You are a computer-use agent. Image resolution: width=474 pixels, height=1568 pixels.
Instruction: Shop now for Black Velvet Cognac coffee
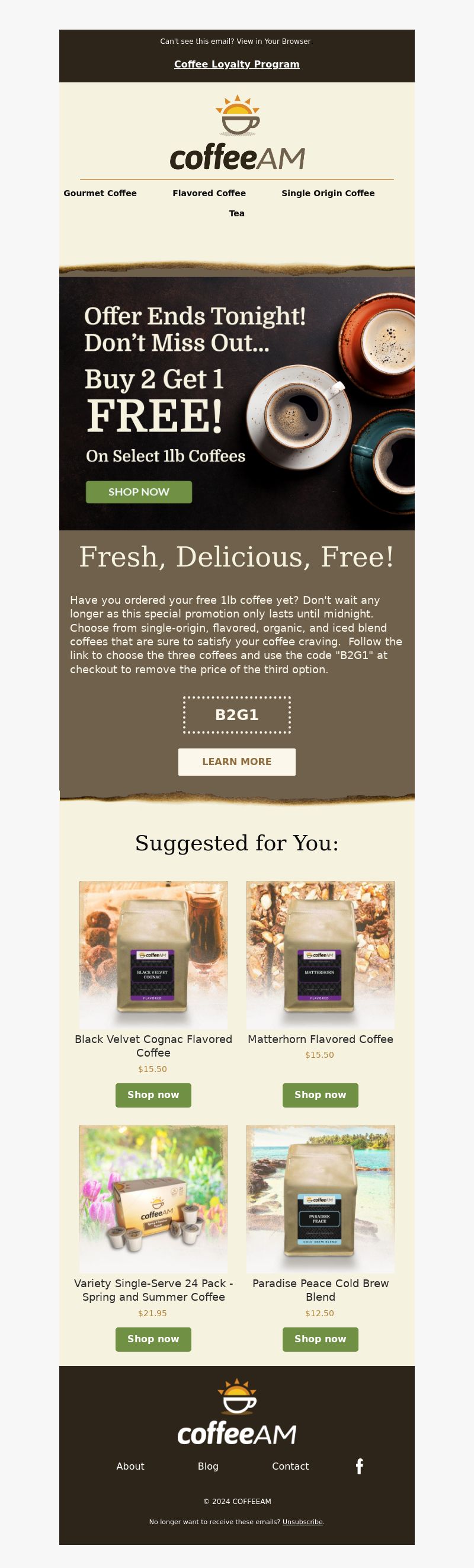[x=153, y=1095]
